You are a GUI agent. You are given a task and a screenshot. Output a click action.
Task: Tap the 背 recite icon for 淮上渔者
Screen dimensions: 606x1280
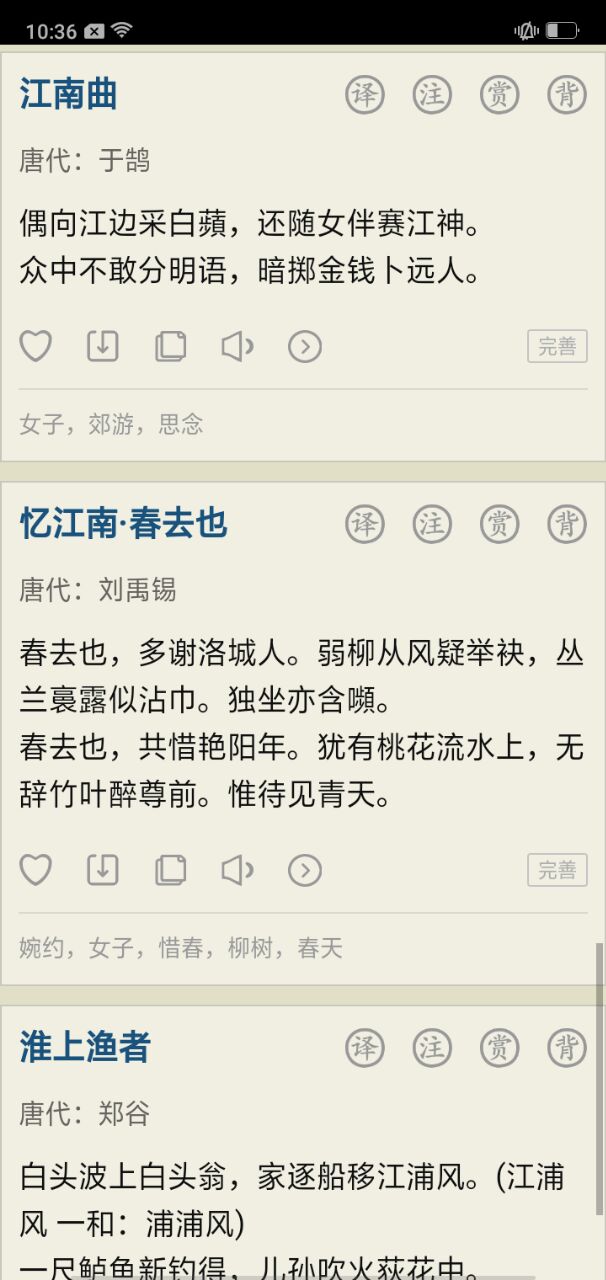567,1048
